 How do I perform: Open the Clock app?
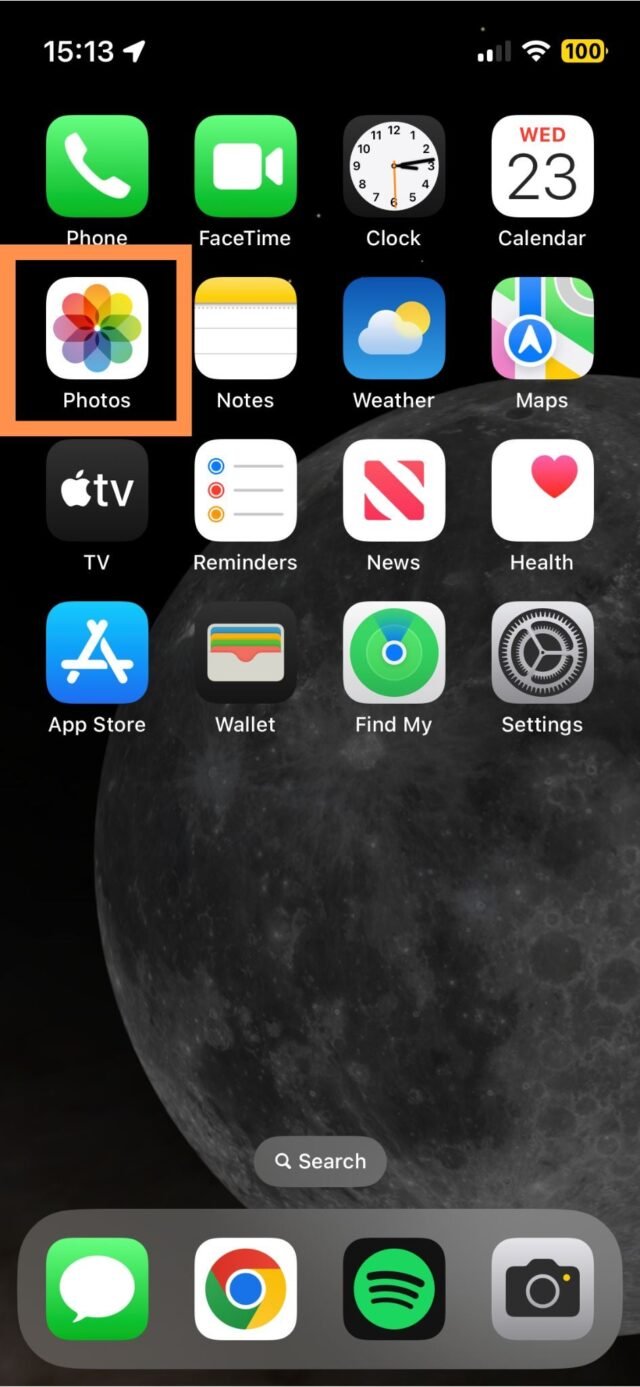(x=393, y=166)
